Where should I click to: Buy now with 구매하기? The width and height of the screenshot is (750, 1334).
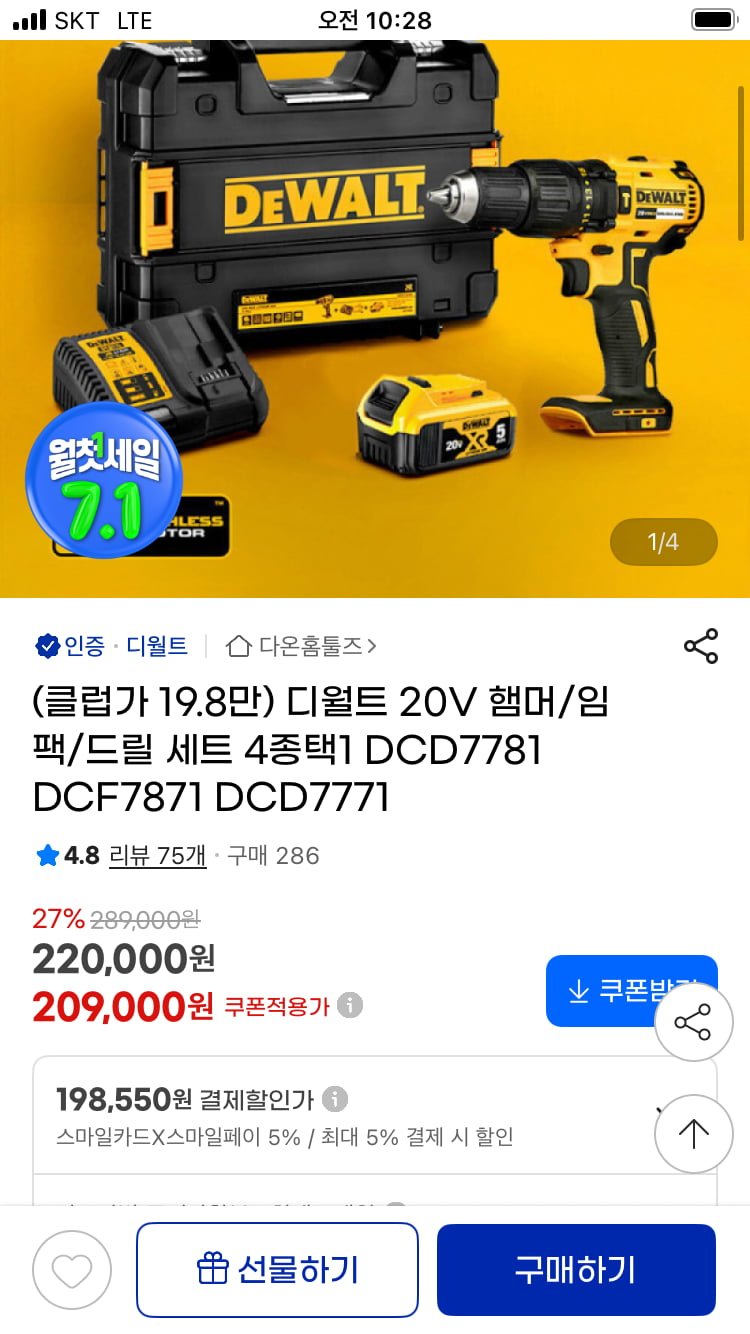tap(576, 1270)
